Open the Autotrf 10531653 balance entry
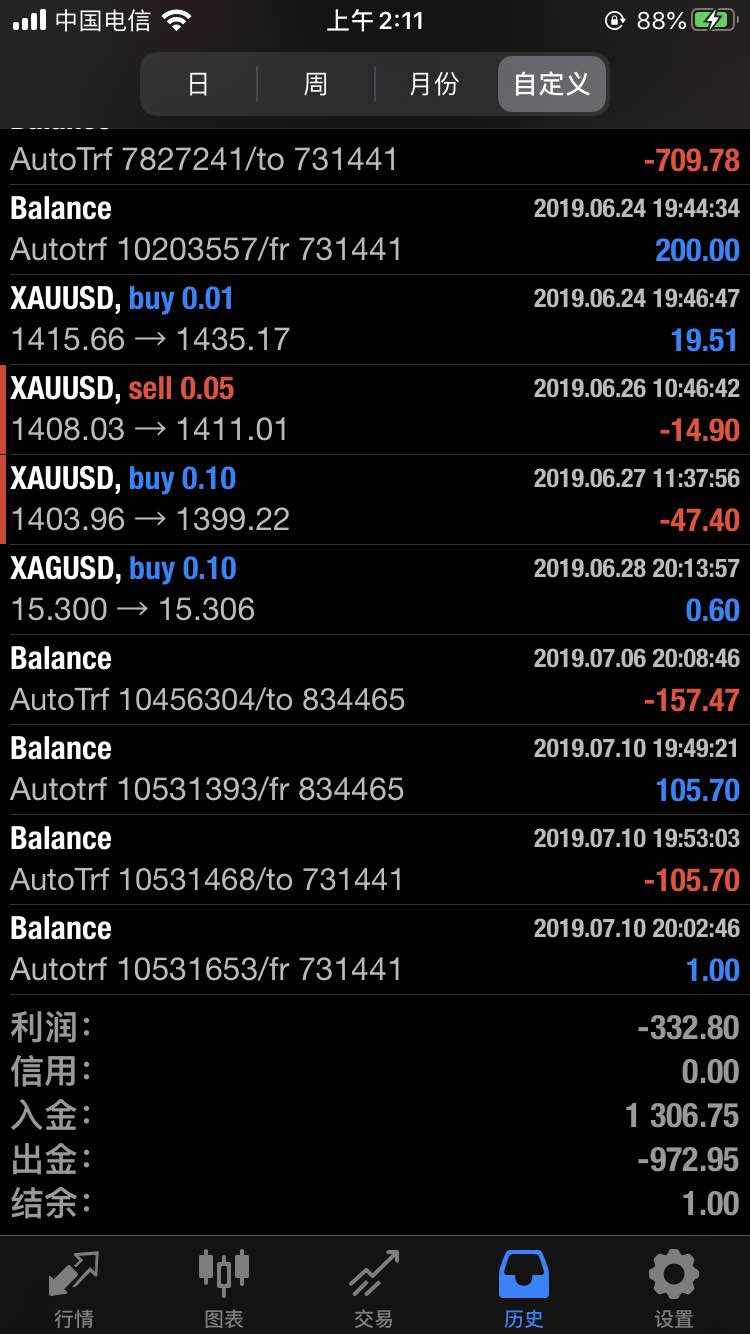 point(375,949)
